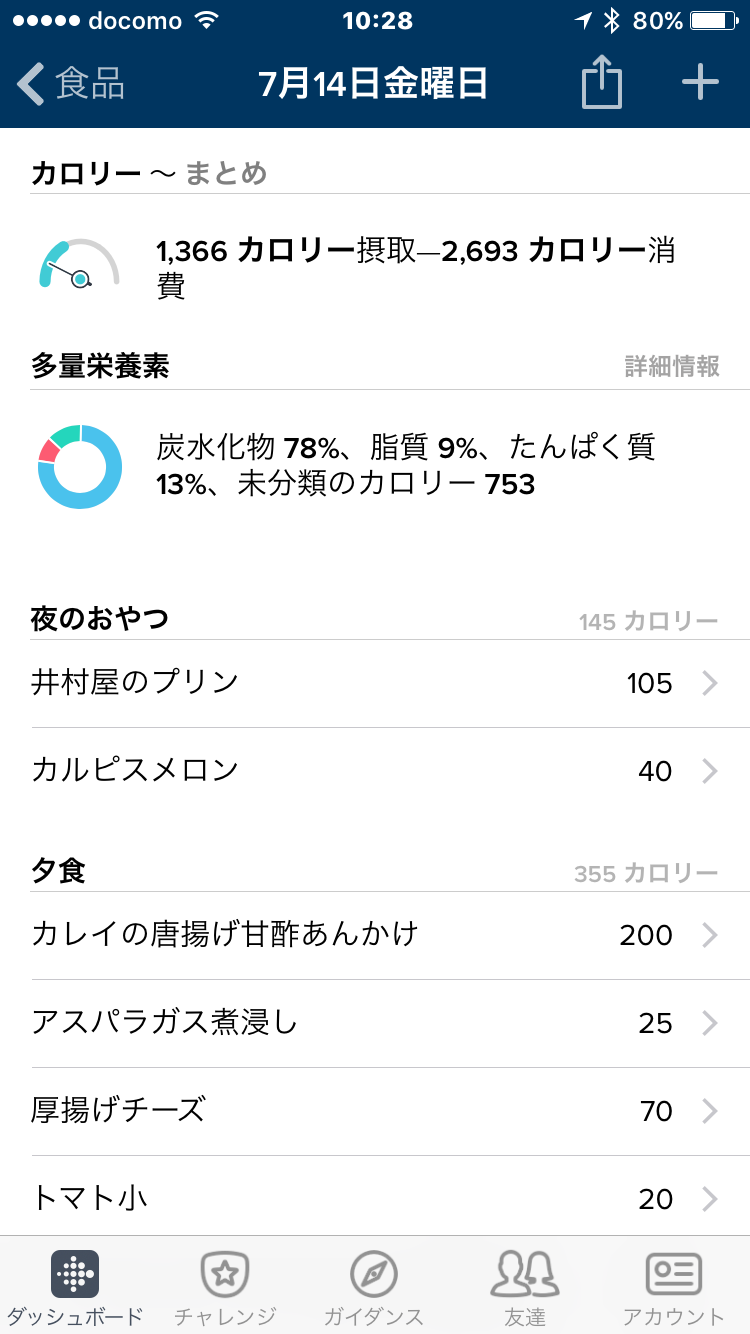
Task: Select the カルピスメロン food row
Action: (375, 771)
